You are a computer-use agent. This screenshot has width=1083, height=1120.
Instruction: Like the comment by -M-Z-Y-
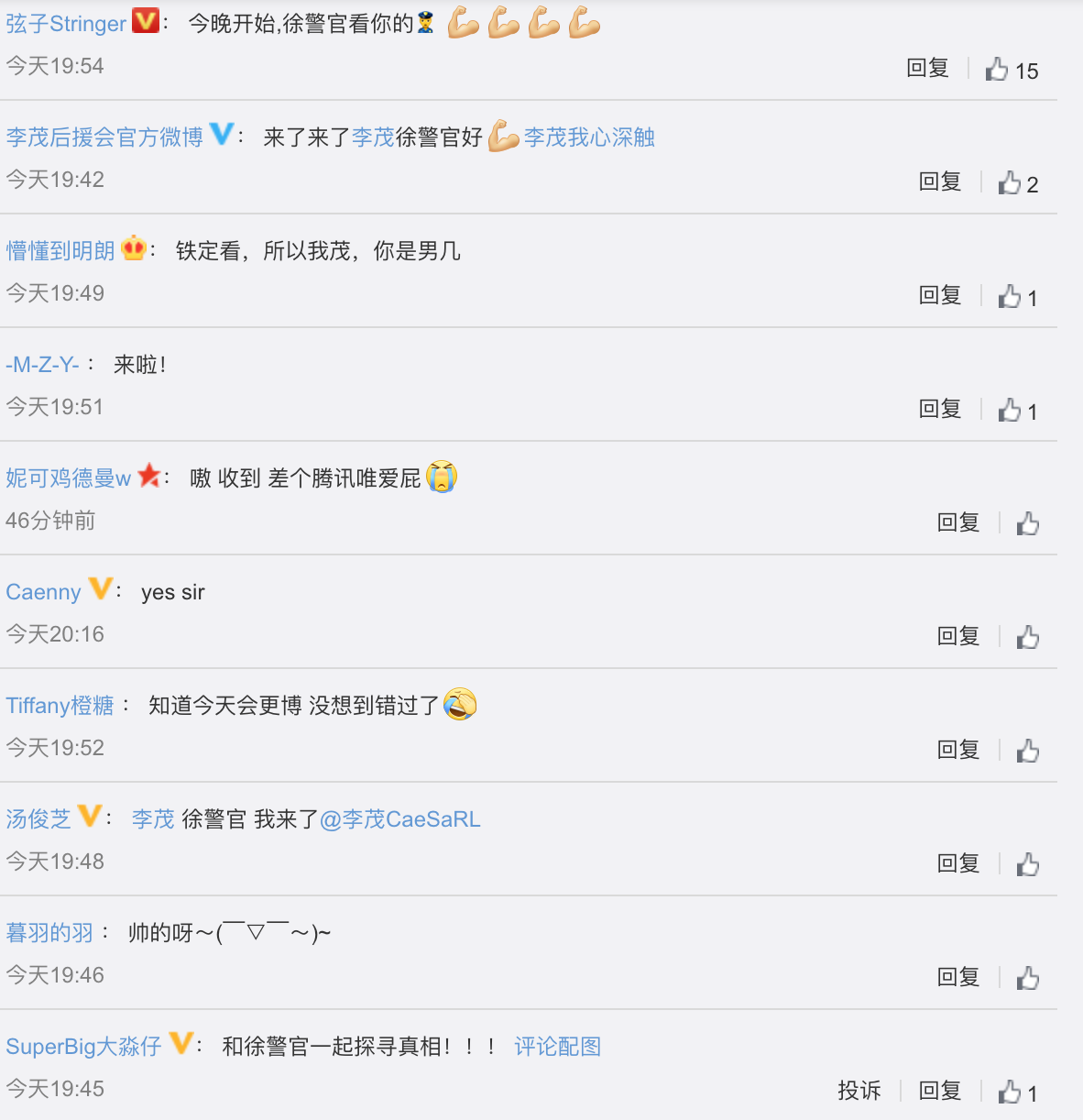(1011, 410)
